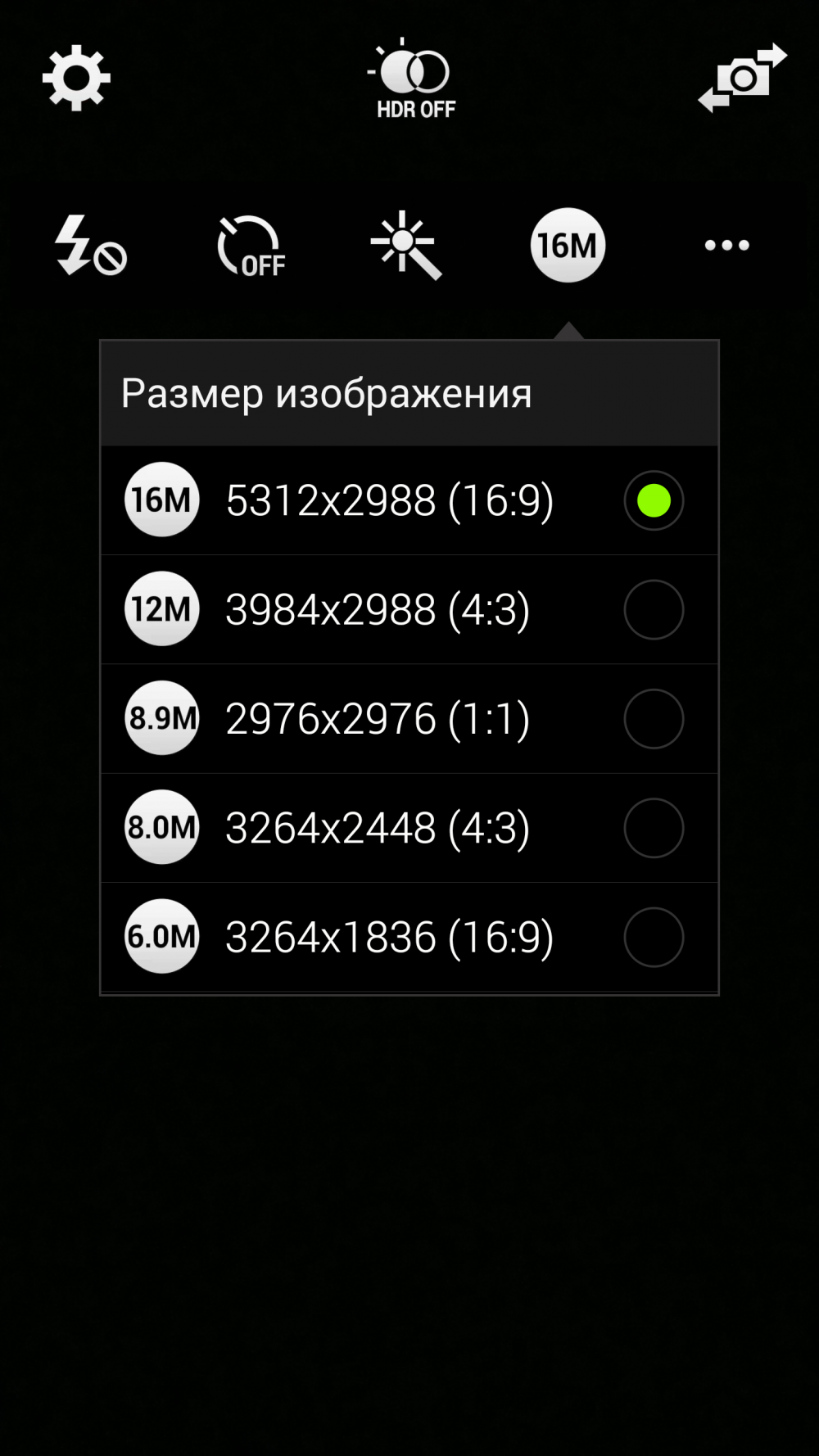The height and width of the screenshot is (1456, 819).
Task: Pick the 2976x2976 (1:1) option
Action: [409, 718]
